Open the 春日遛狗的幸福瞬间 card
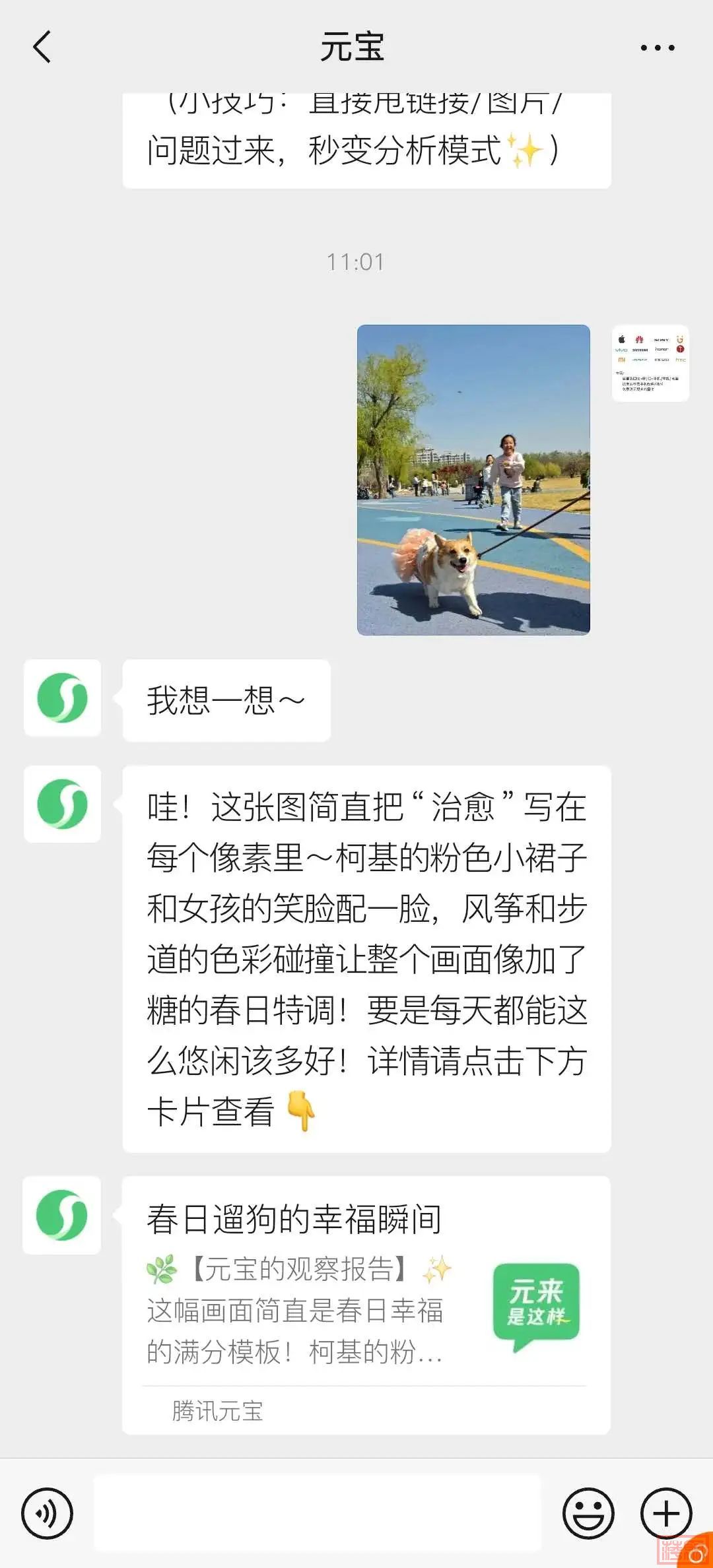The width and height of the screenshot is (713, 1568). click(x=366, y=1304)
